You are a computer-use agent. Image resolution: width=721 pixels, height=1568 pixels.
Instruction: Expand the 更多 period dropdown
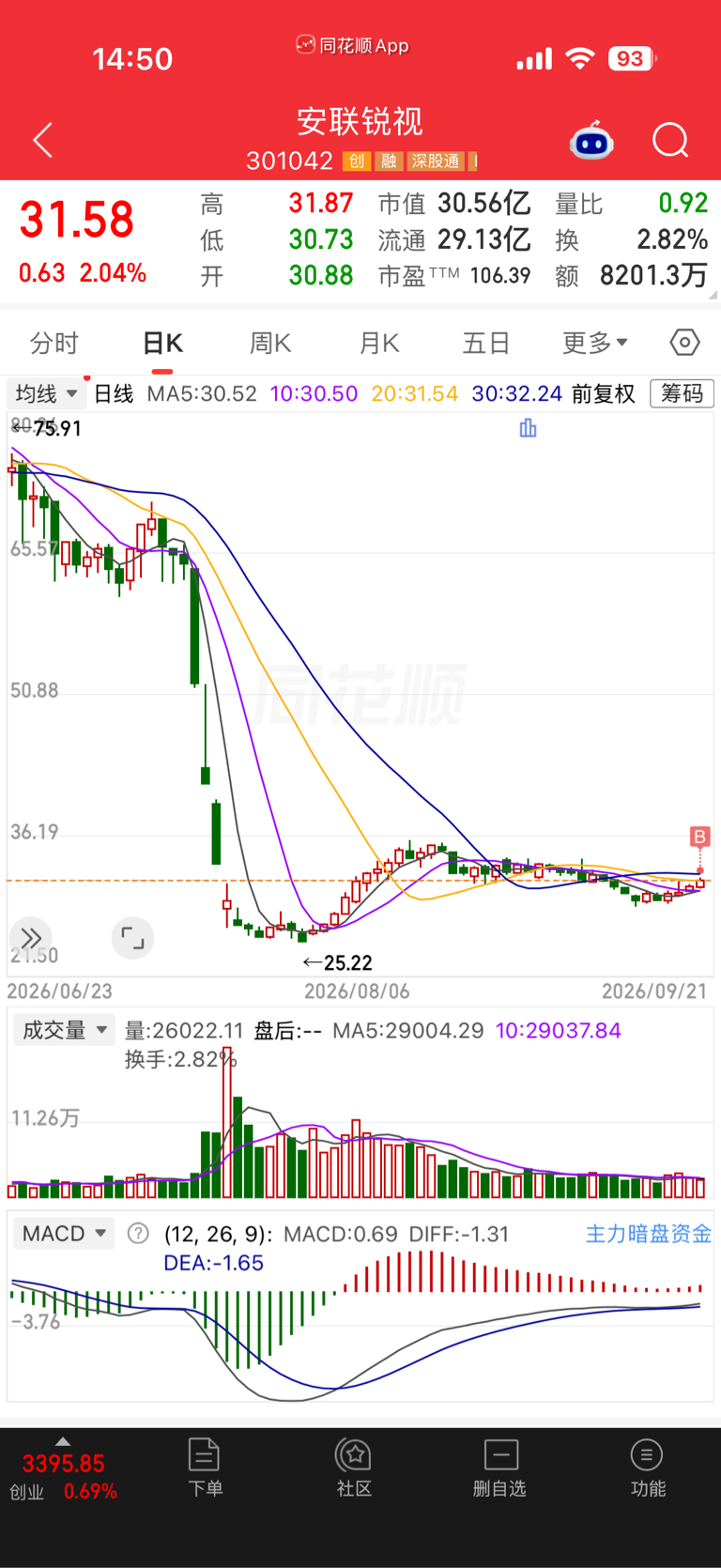click(x=594, y=344)
